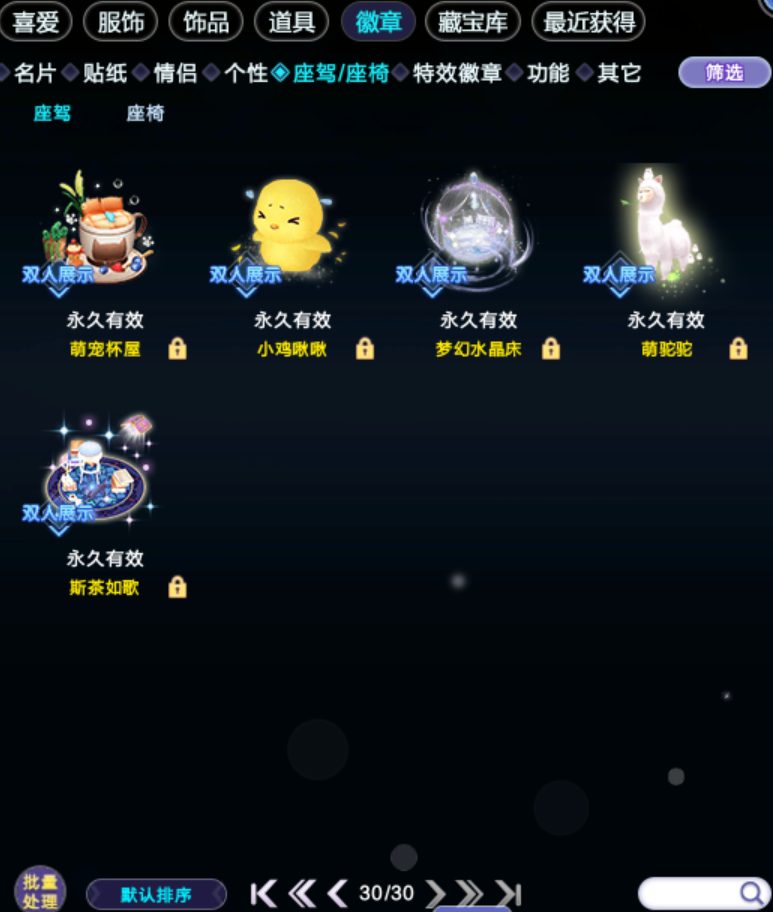Switch to the 喜爱 tab

(35, 22)
